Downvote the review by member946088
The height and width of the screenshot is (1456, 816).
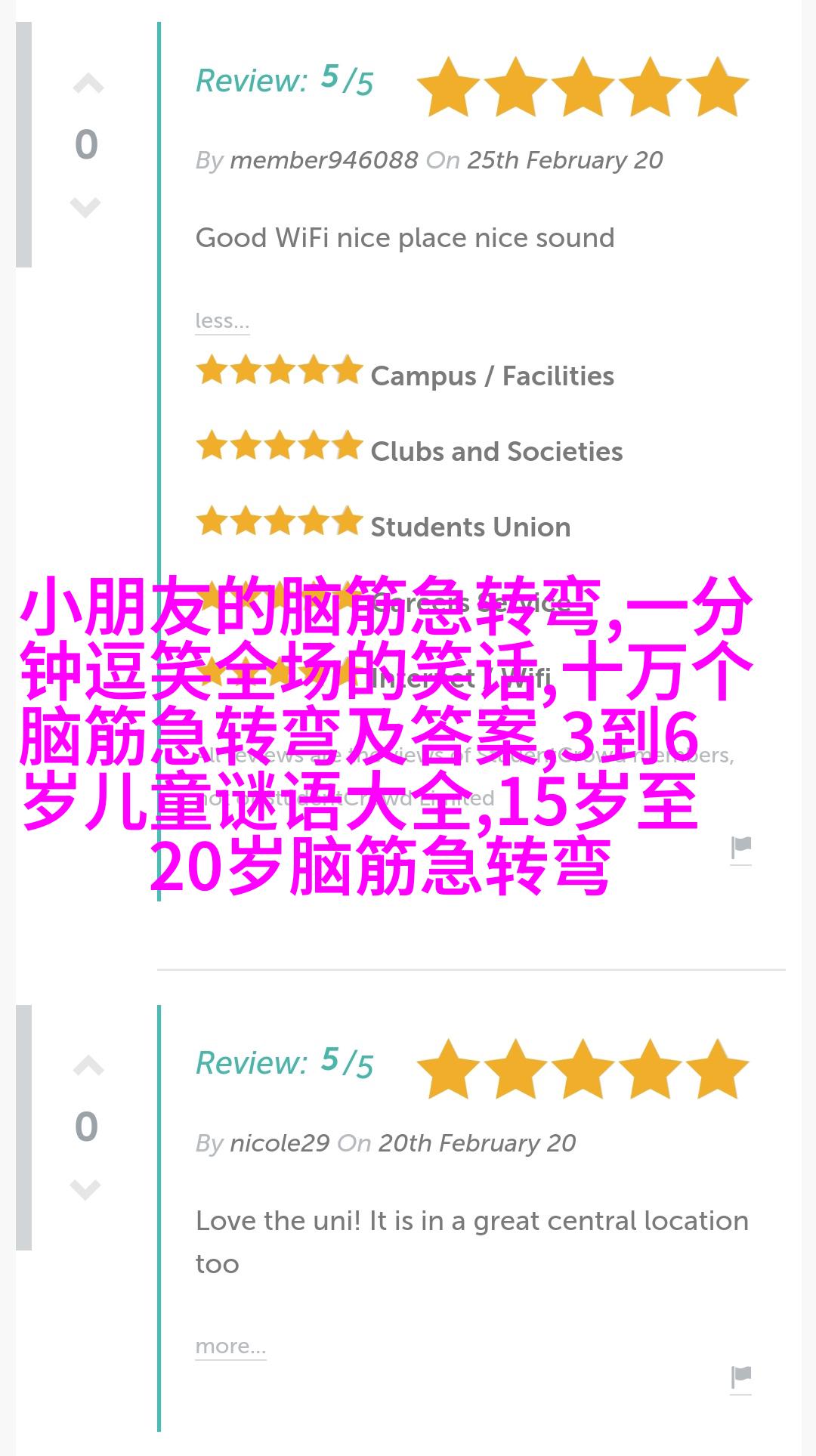[85, 206]
